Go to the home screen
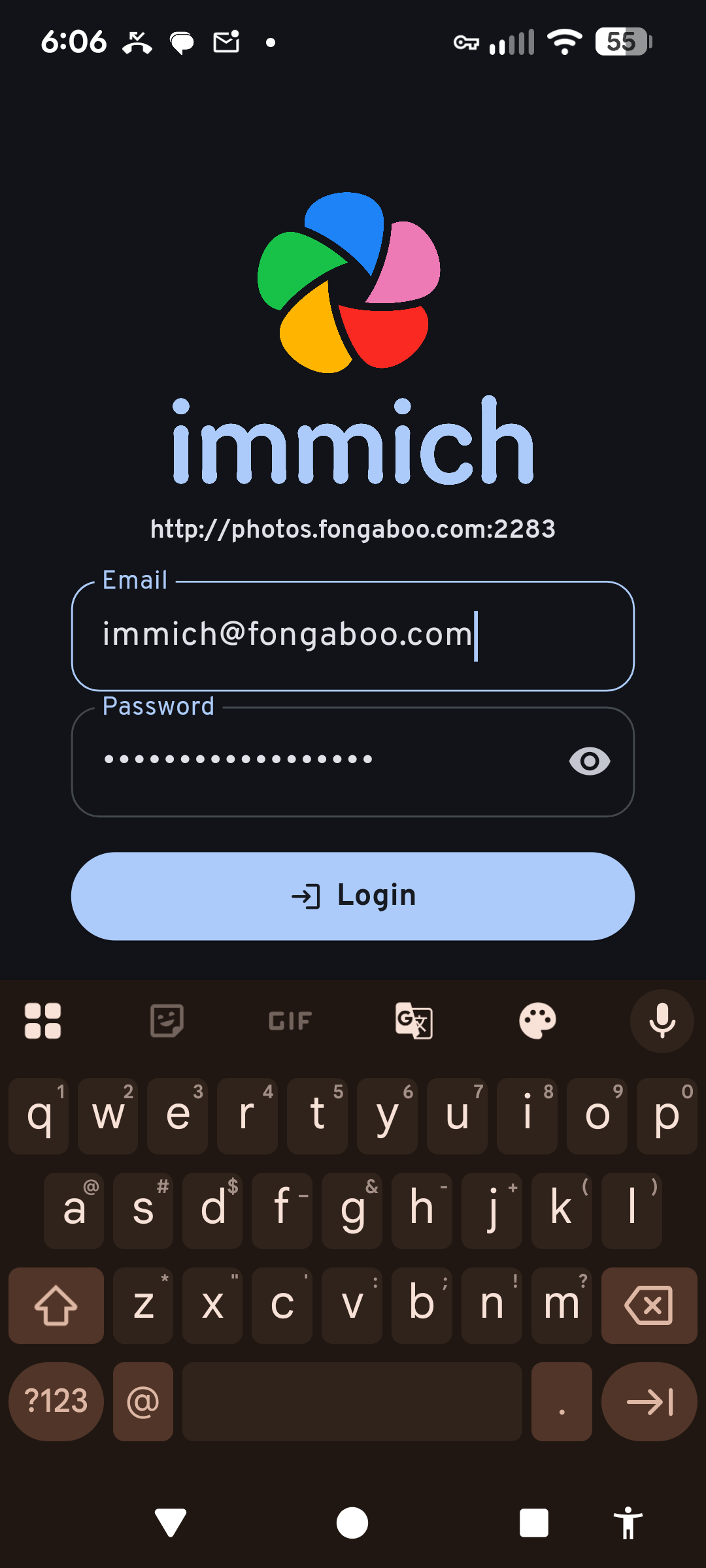The height and width of the screenshot is (1568, 706). click(352, 1523)
